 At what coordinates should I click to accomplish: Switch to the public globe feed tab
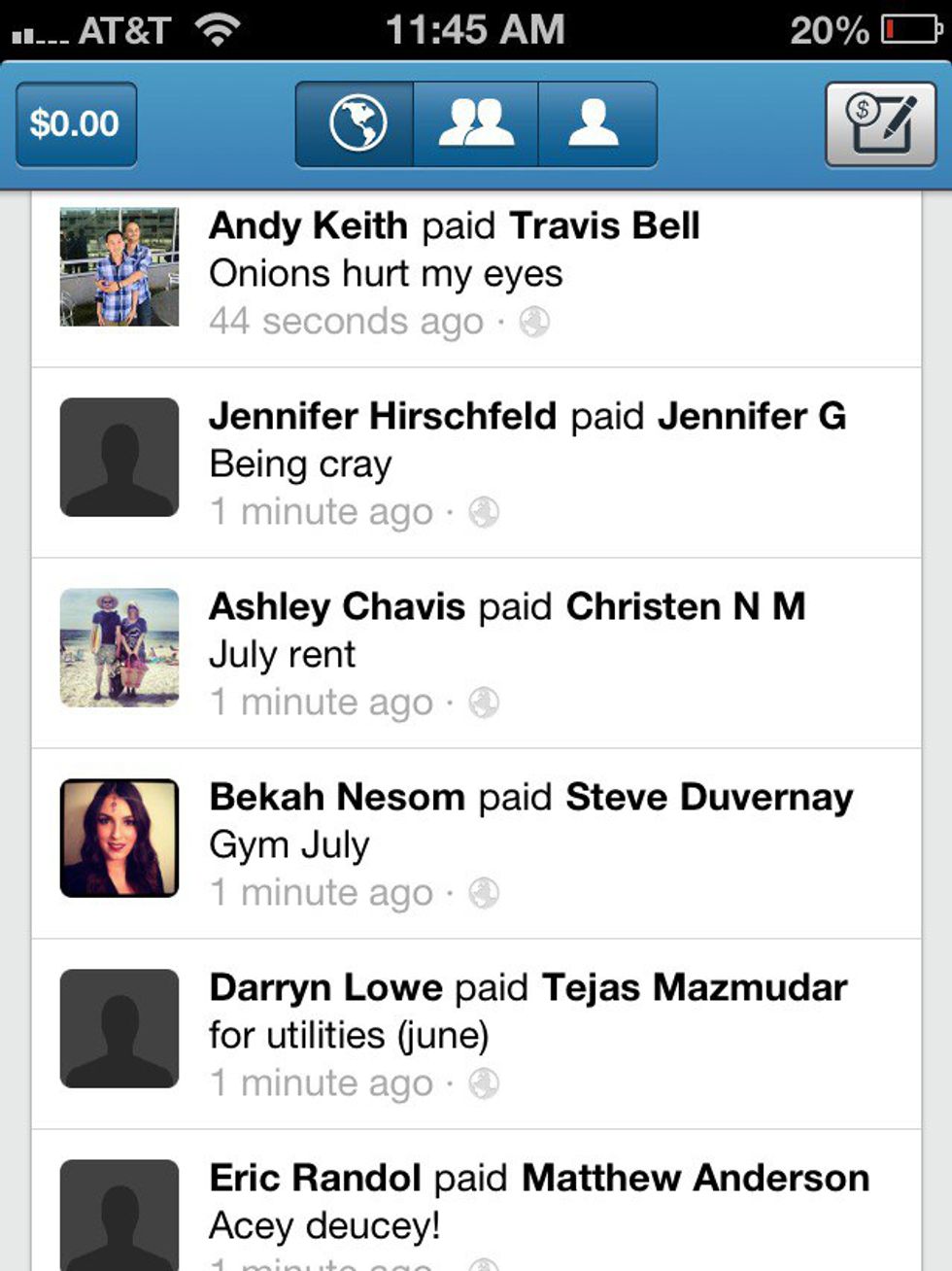coord(356,124)
